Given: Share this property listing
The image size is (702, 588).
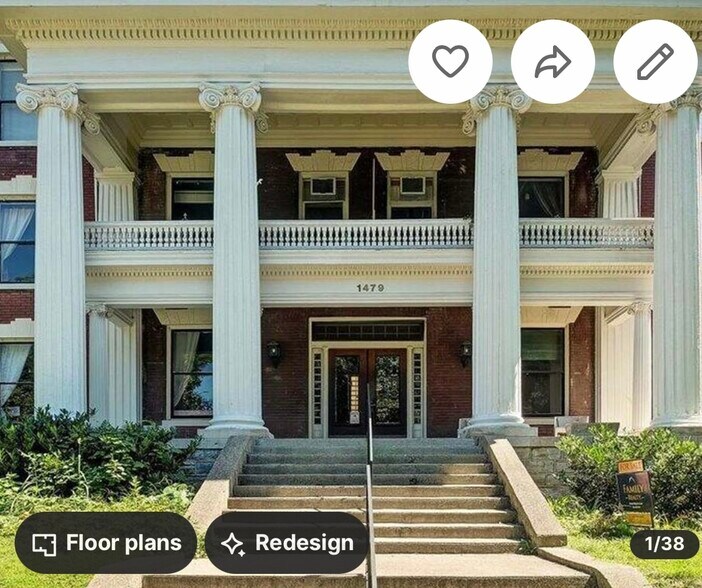Looking at the screenshot, I should coord(552,62).
